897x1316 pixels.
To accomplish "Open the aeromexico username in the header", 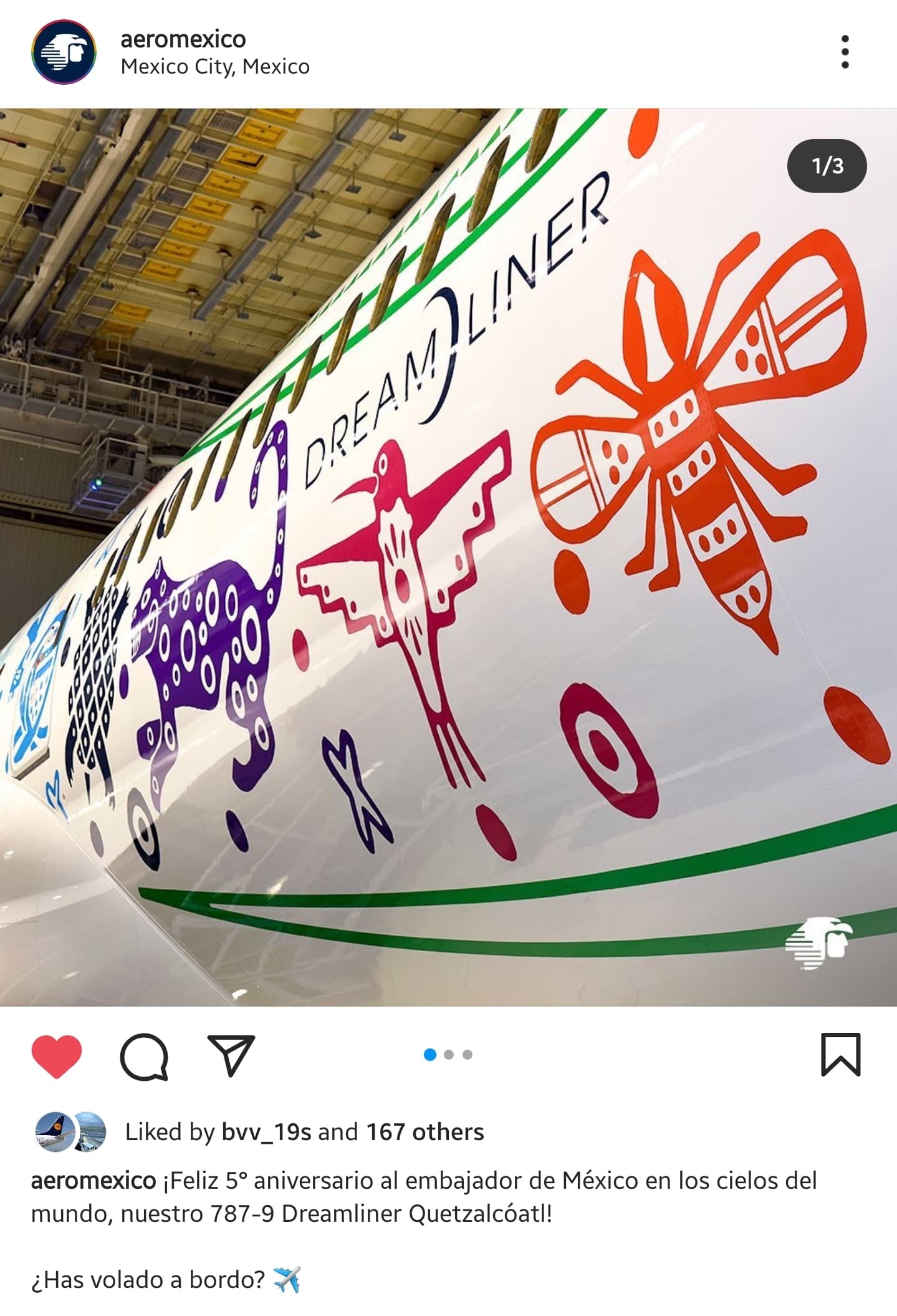I will (183, 39).
